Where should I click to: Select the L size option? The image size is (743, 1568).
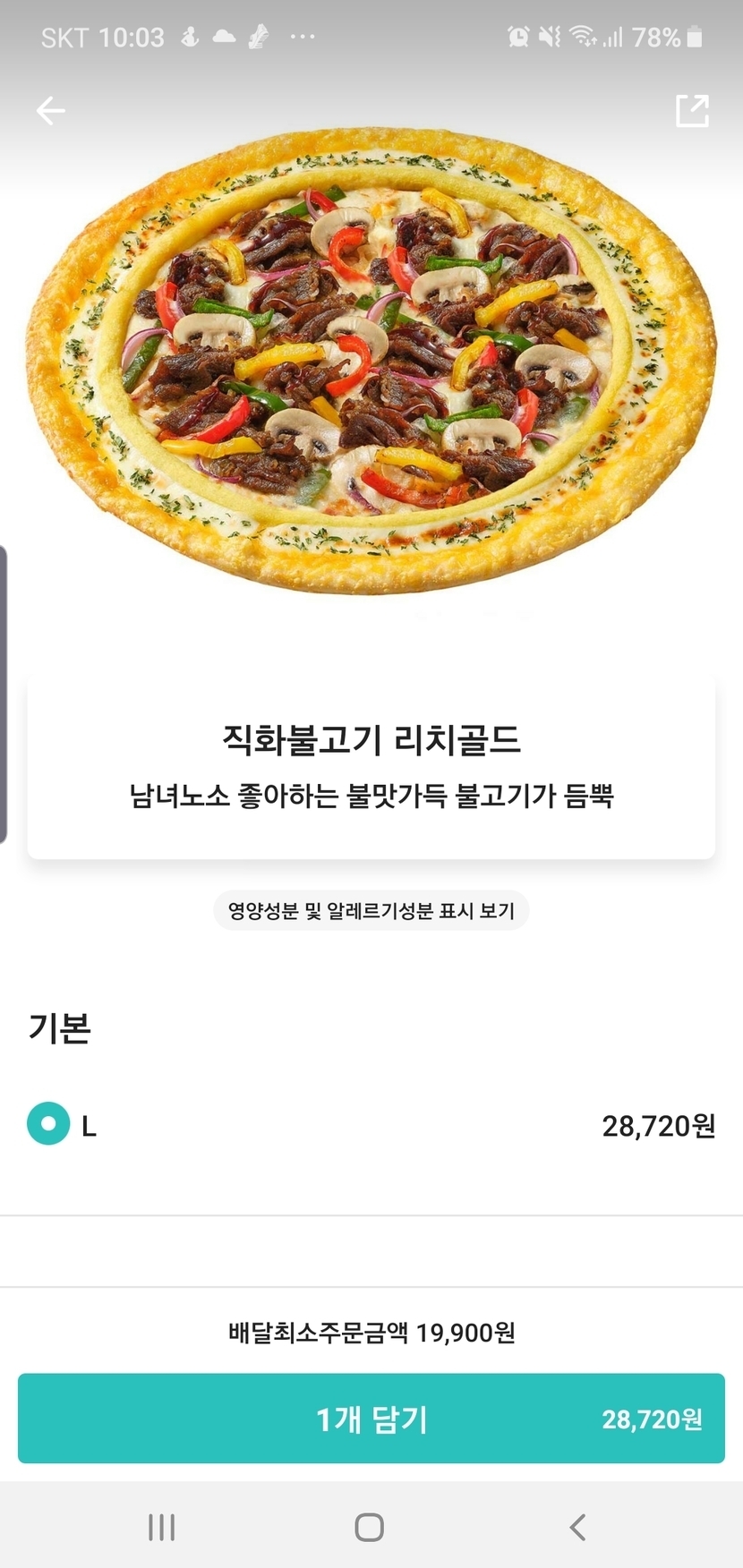click(x=49, y=1124)
